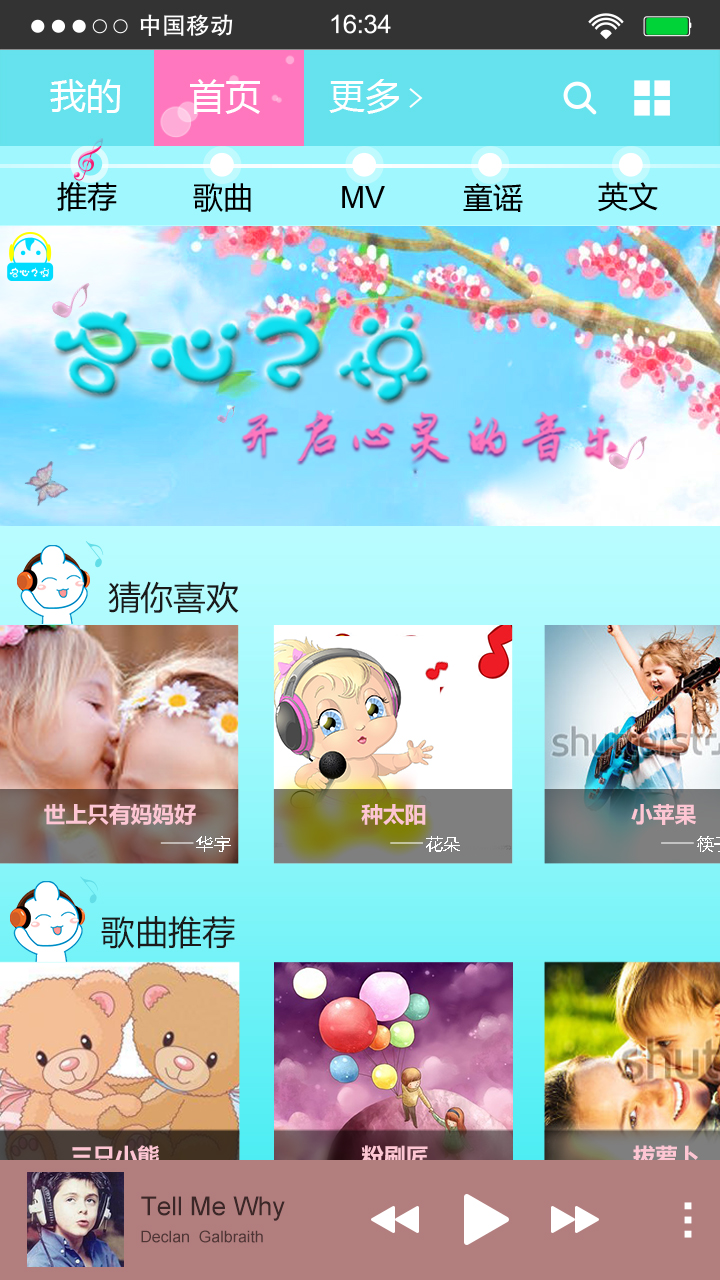Select the 首页 tab
Image resolution: width=720 pixels, height=1280 pixels.
[228, 97]
